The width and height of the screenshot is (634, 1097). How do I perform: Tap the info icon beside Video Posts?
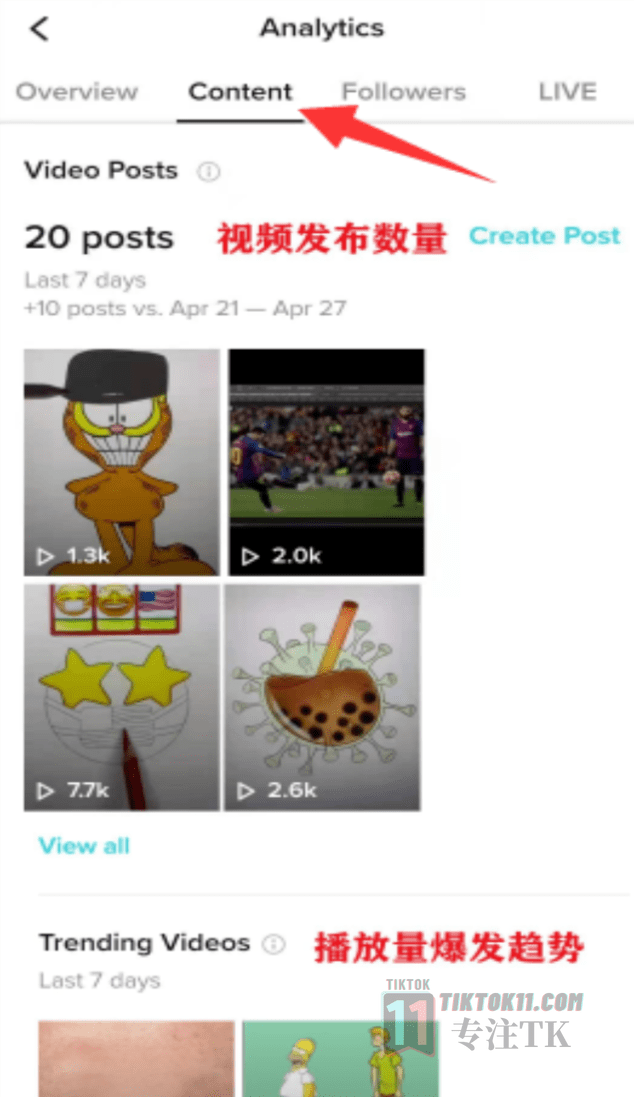click(x=209, y=171)
